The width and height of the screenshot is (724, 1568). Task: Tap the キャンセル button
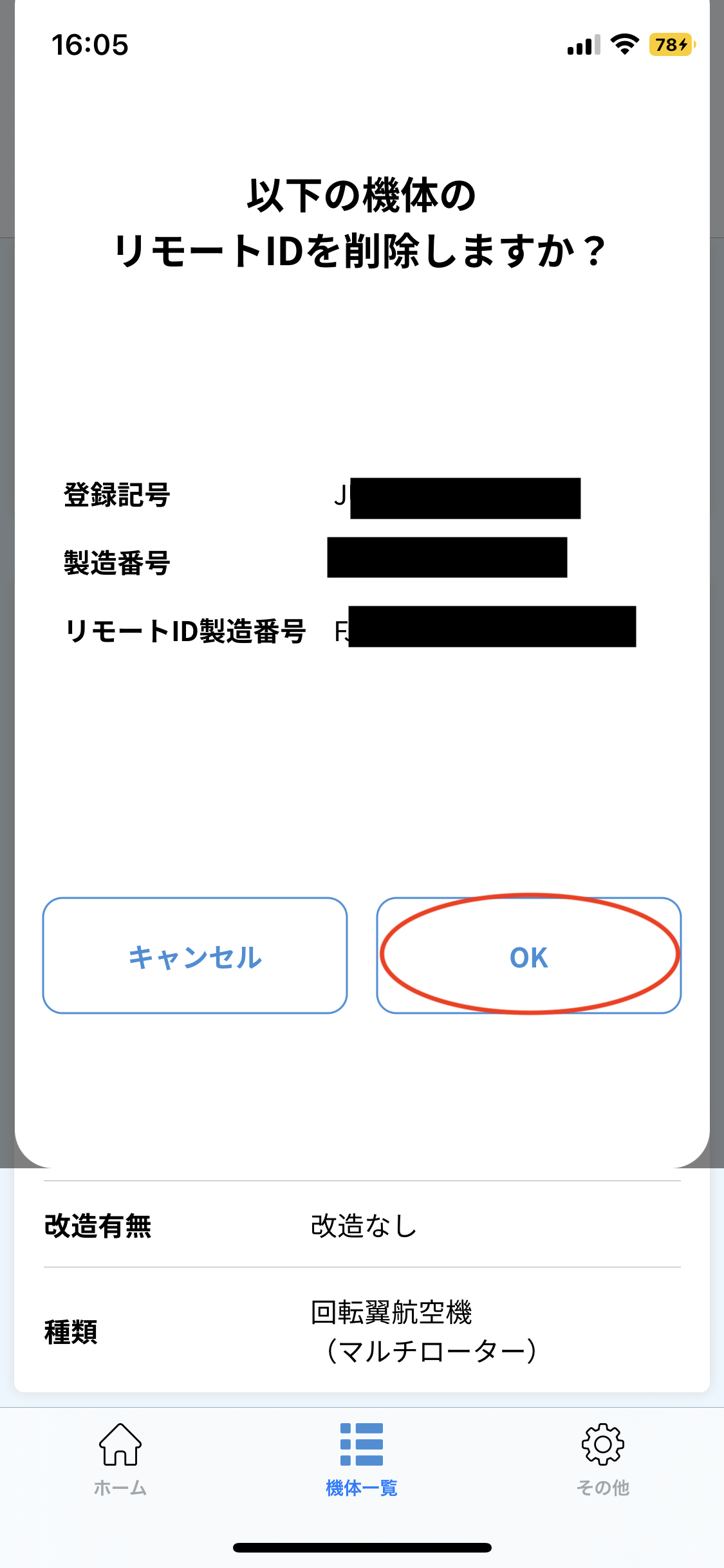pos(195,956)
